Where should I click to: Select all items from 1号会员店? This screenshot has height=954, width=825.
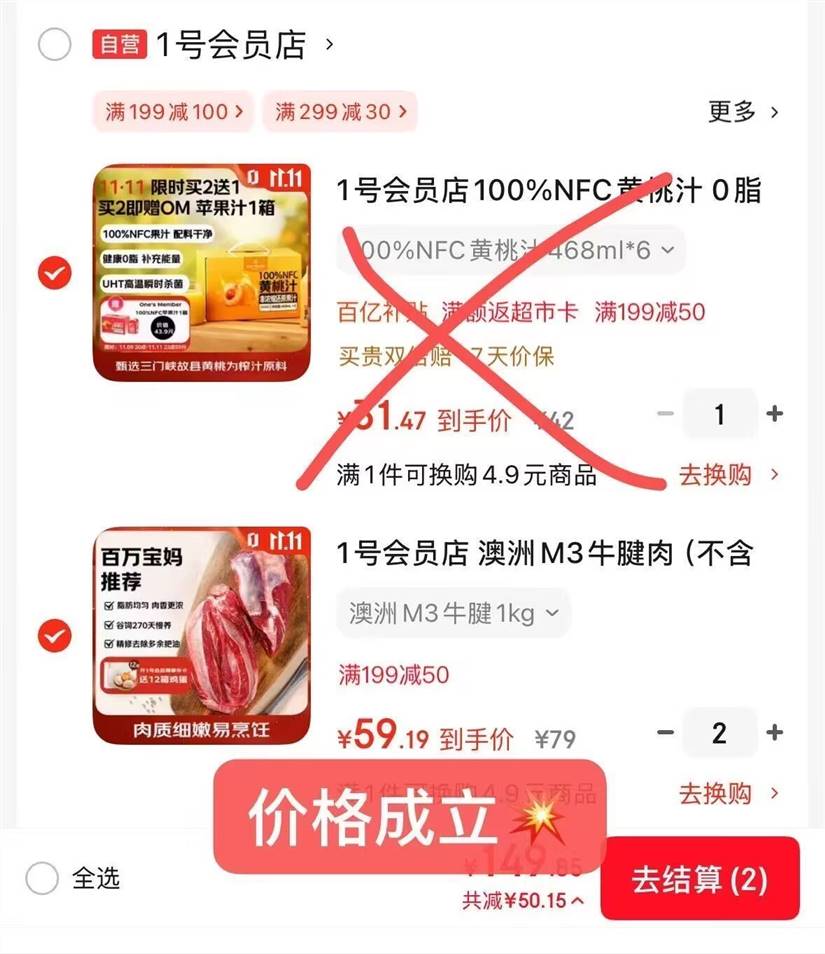coord(54,45)
